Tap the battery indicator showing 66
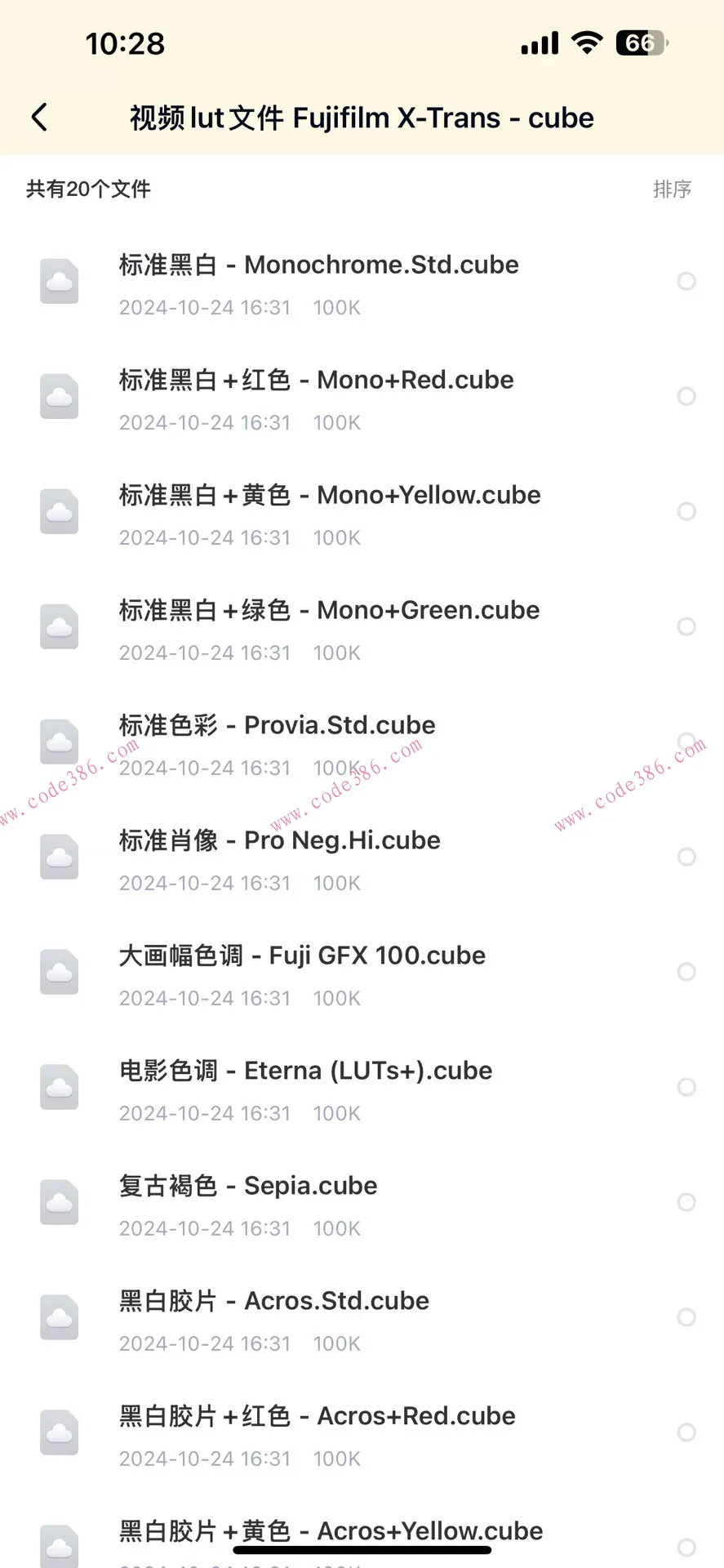This screenshot has height=1568, width=724. pyautogui.click(x=640, y=42)
